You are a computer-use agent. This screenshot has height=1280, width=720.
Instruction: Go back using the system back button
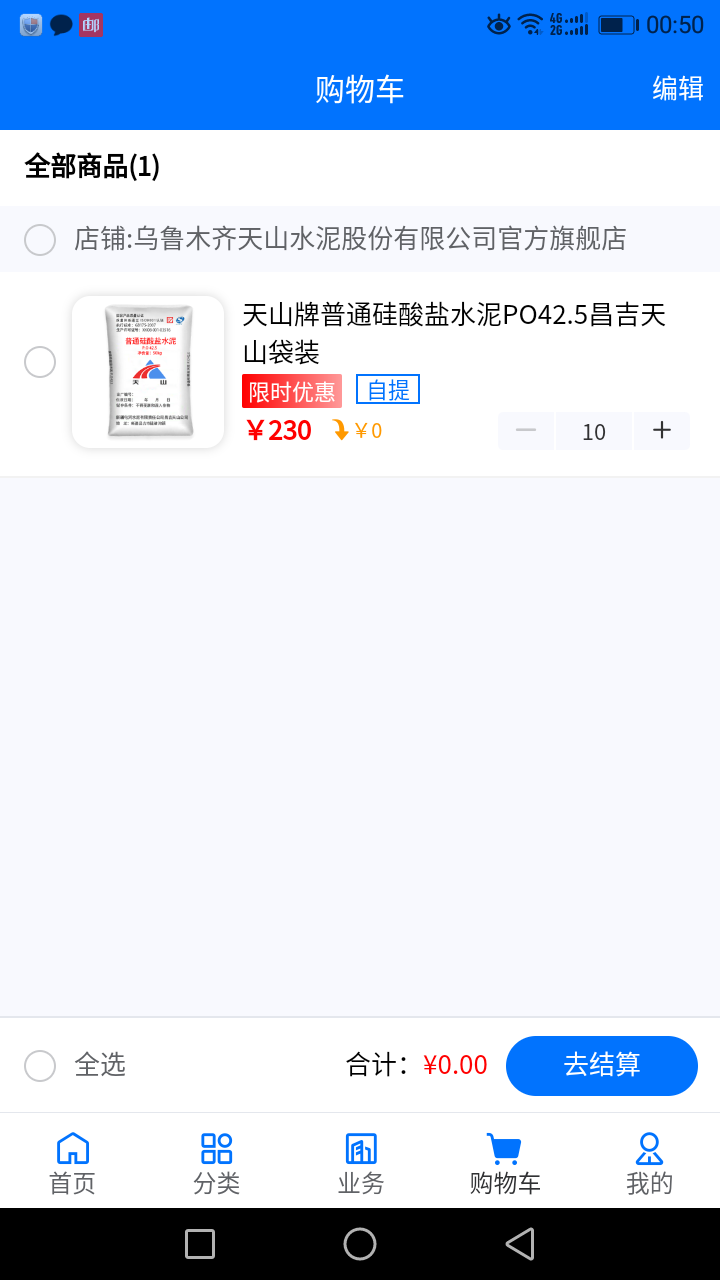[x=520, y=1244]
